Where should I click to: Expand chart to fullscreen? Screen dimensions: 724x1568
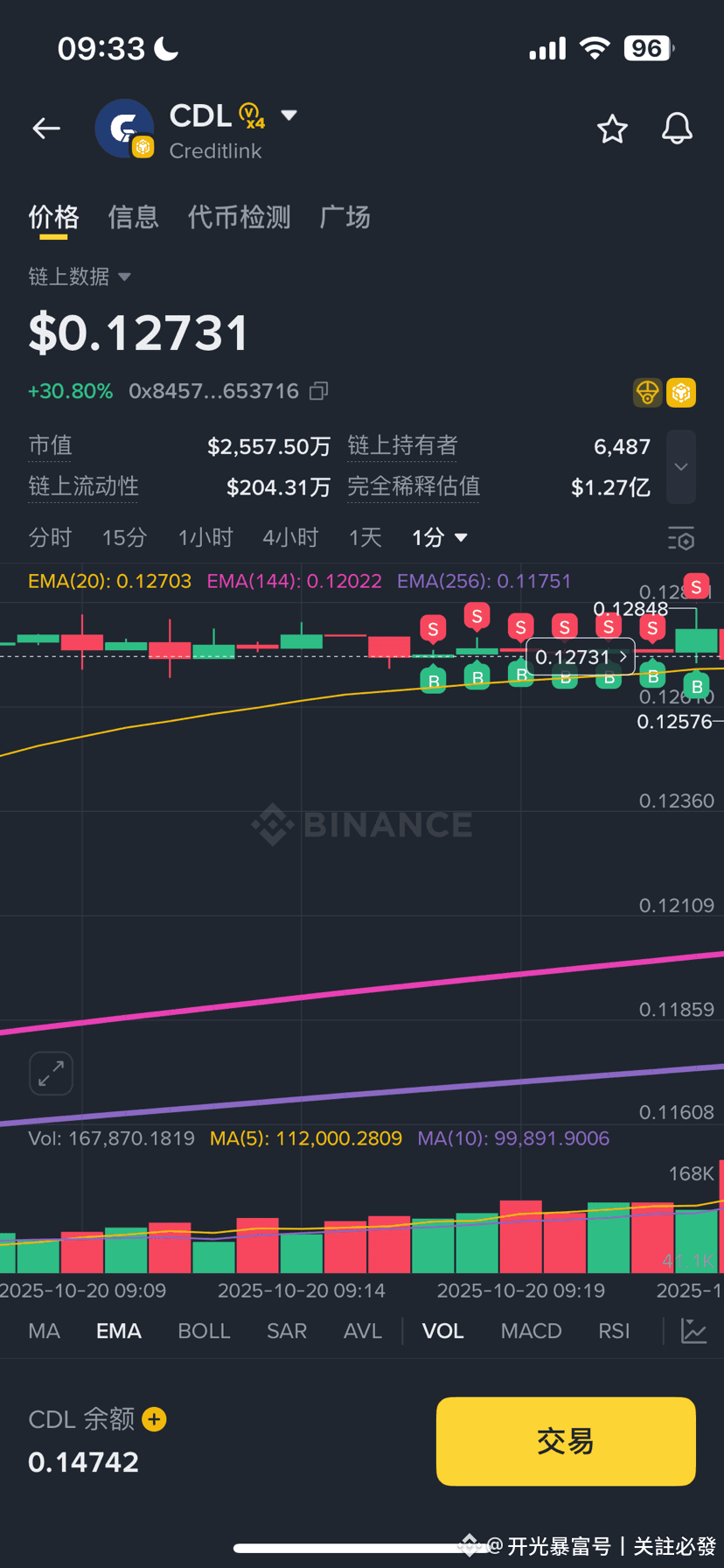(51, 1073)
